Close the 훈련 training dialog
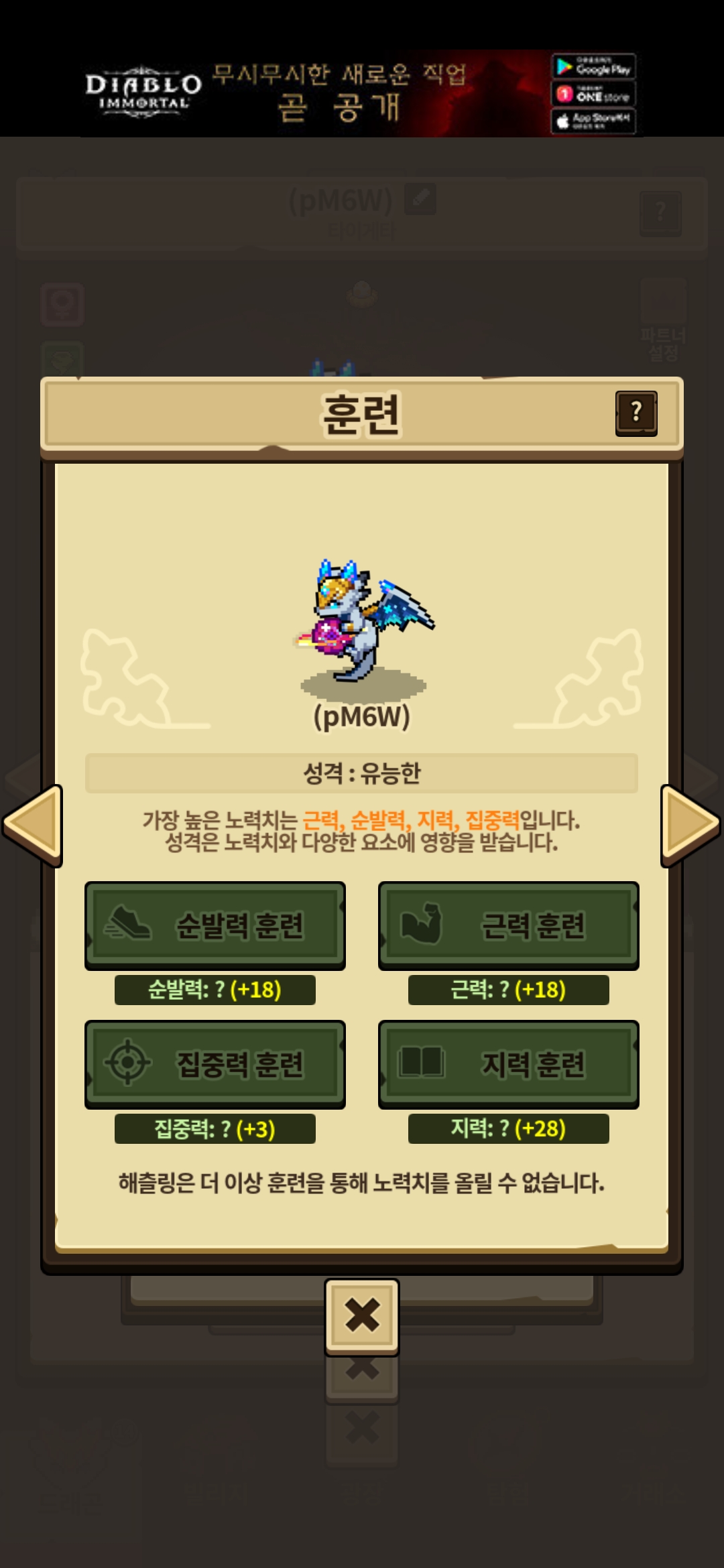This screenshot has height=1568, width=724. coord(362,1315)
